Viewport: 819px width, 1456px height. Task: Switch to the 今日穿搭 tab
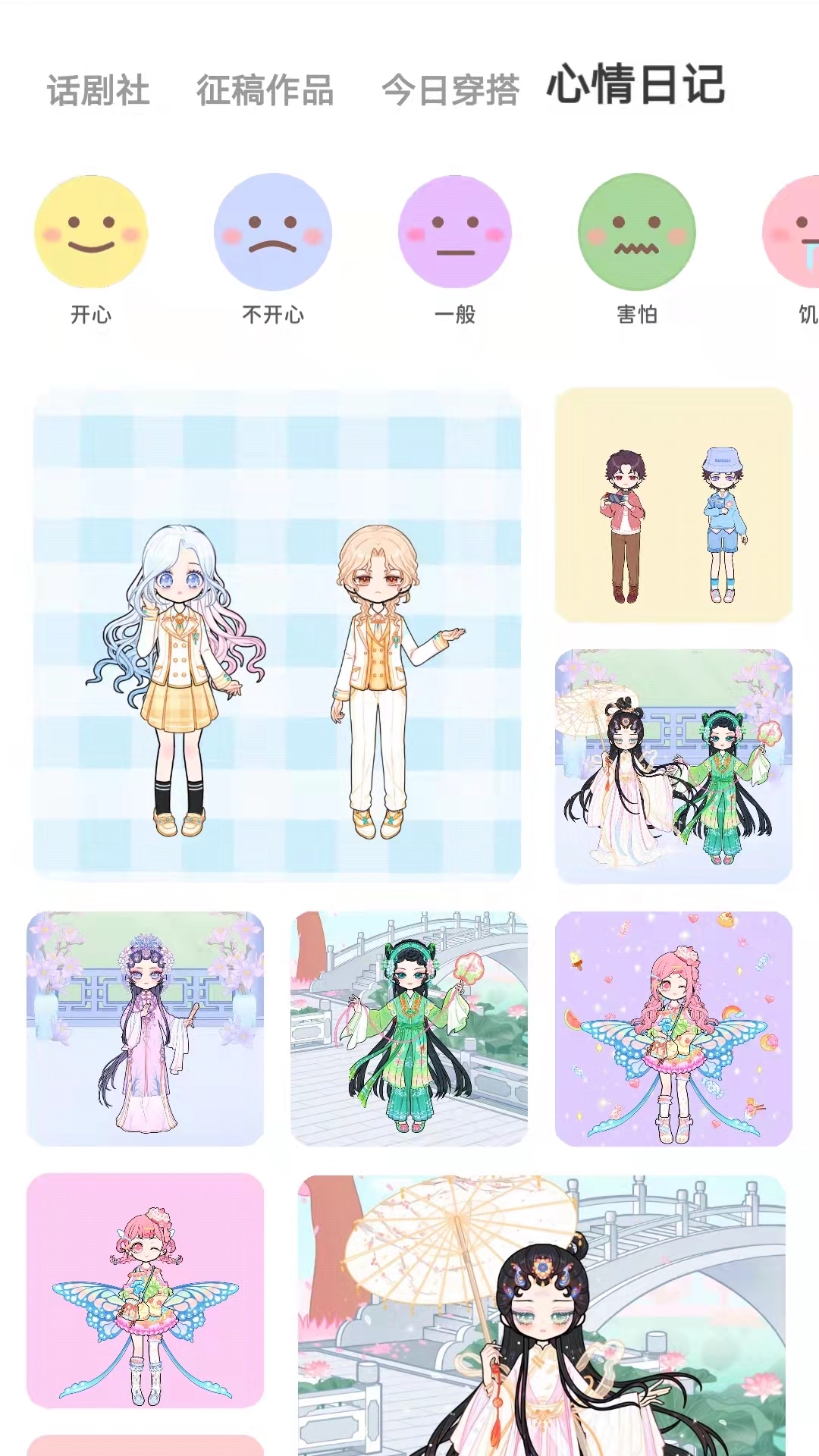pos(450,90)
